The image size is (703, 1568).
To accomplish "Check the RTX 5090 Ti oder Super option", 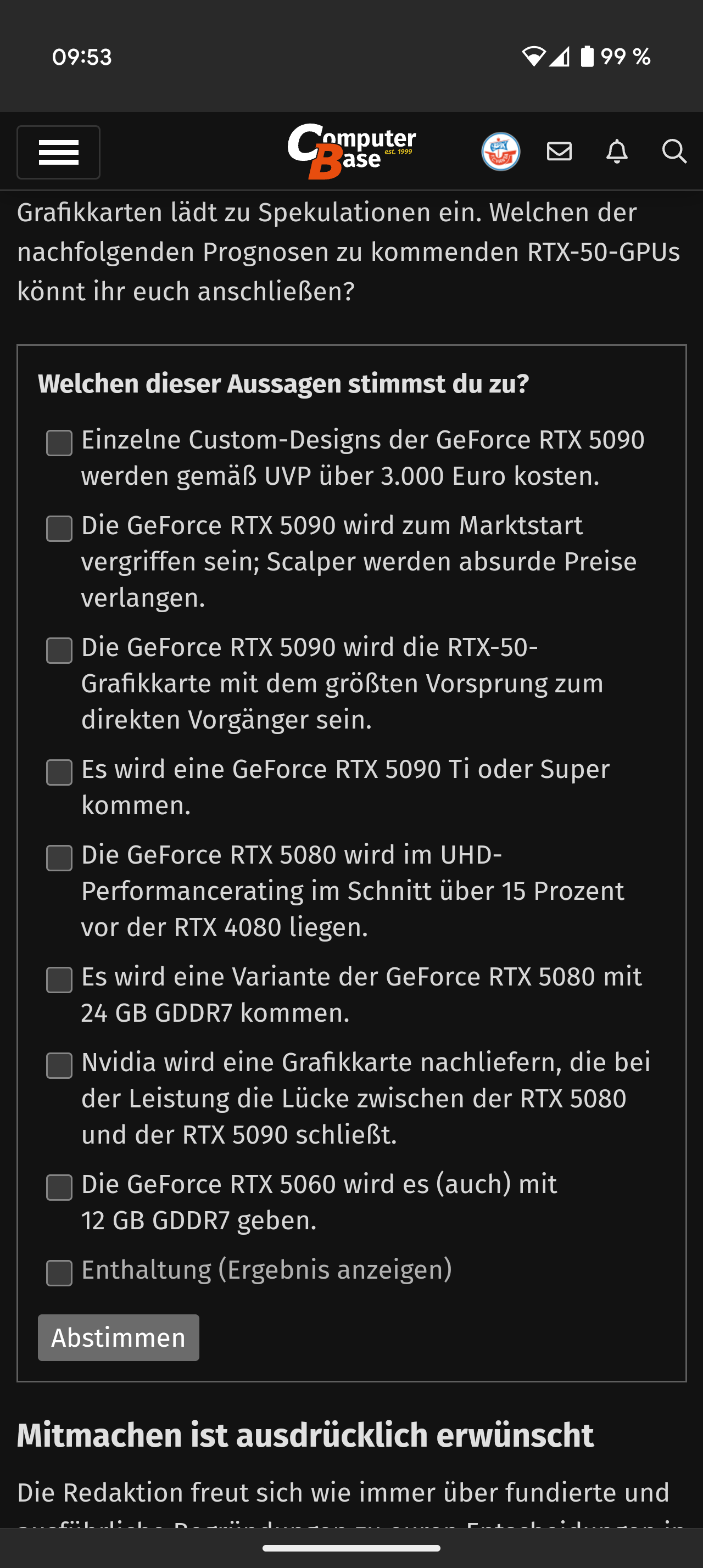I will (x=60, y=772).
